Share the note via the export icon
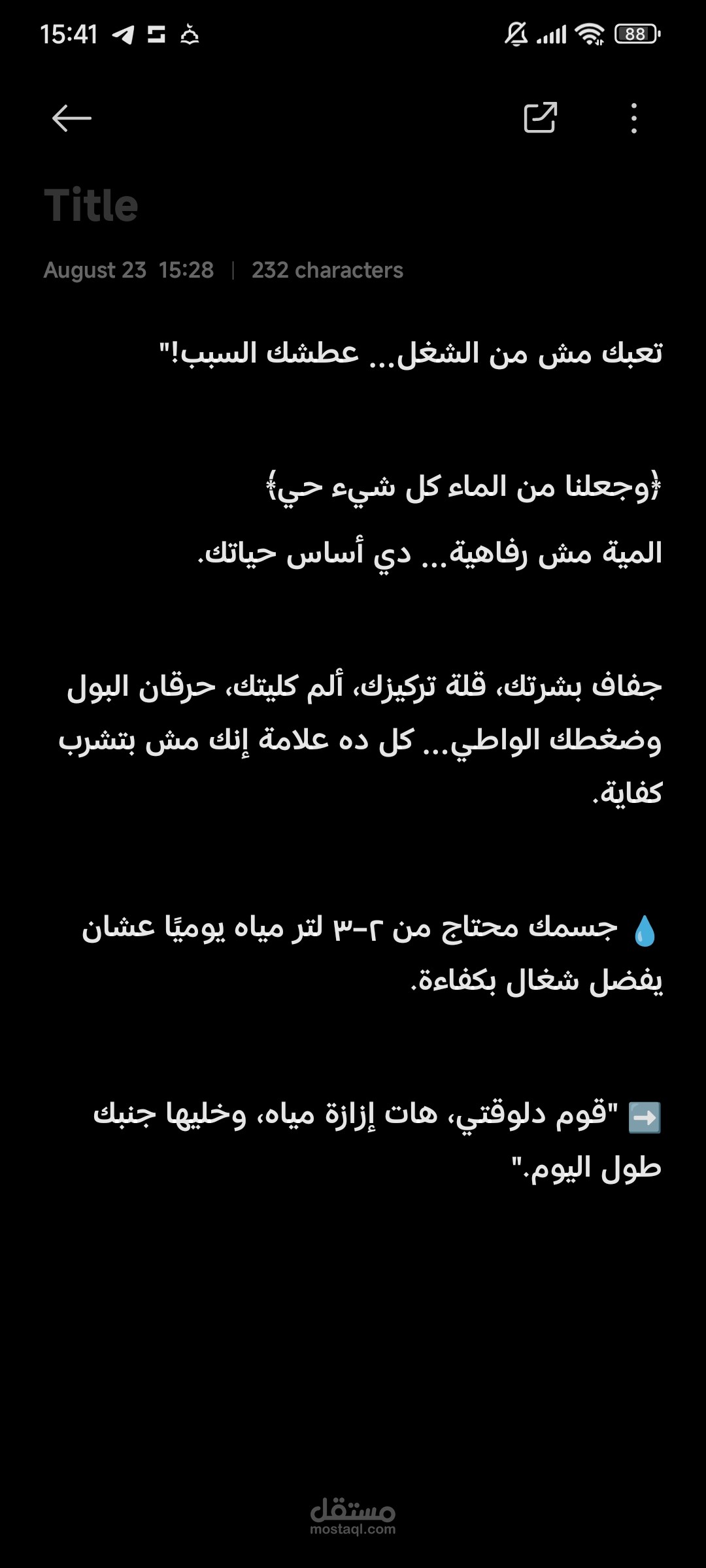Screen dimensions: 706x1568 (x=540, y=118)
